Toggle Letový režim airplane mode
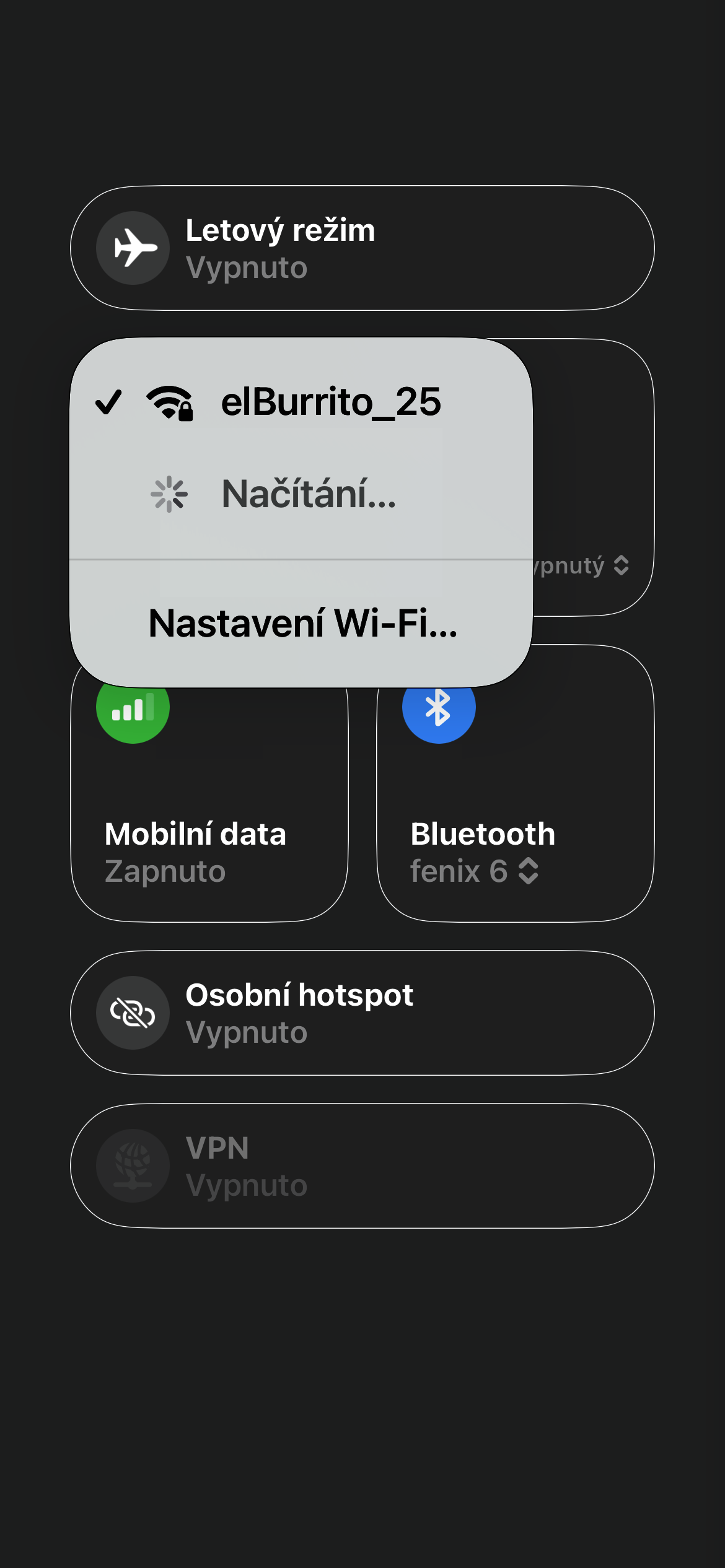Image resolution: width=725 pixels, height=1568 pixels. tap(133, 248)
